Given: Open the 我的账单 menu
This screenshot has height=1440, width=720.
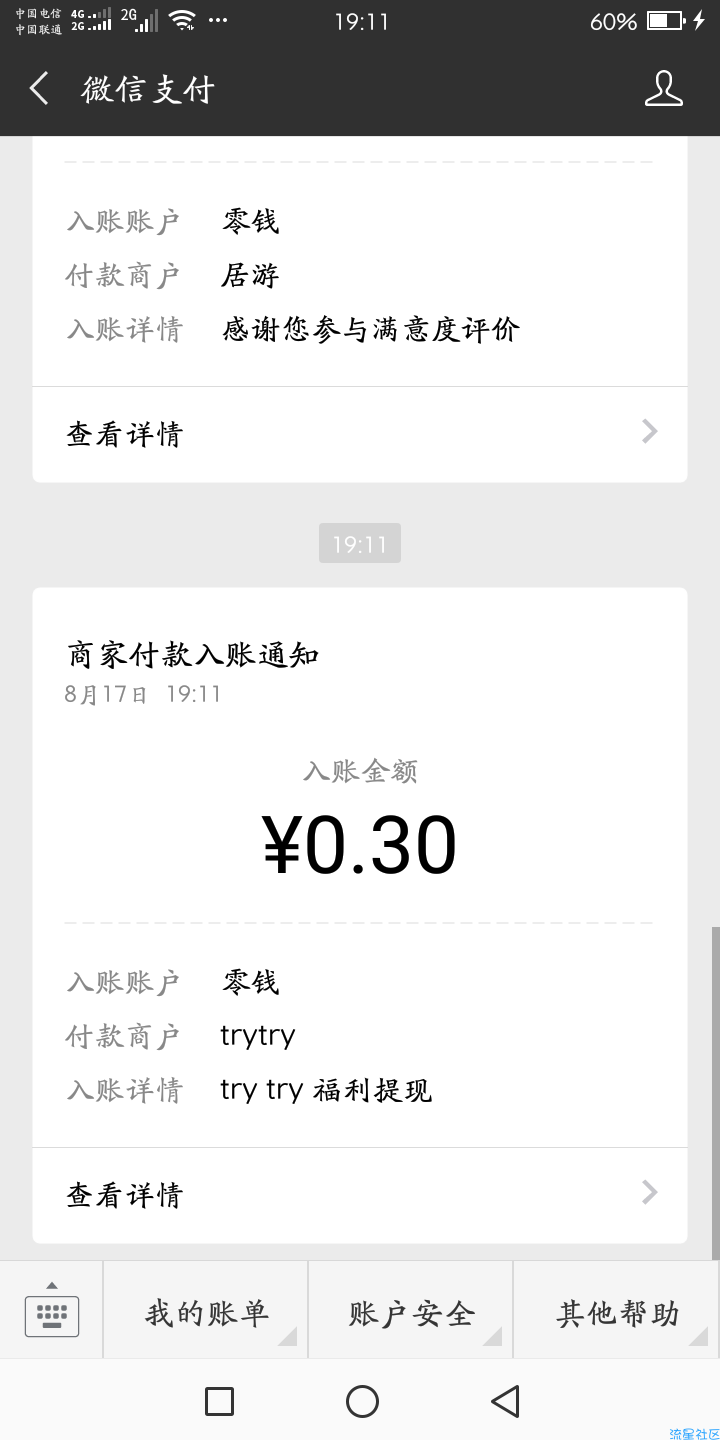Looking at the screenshot, I should tap(206, 1311).
